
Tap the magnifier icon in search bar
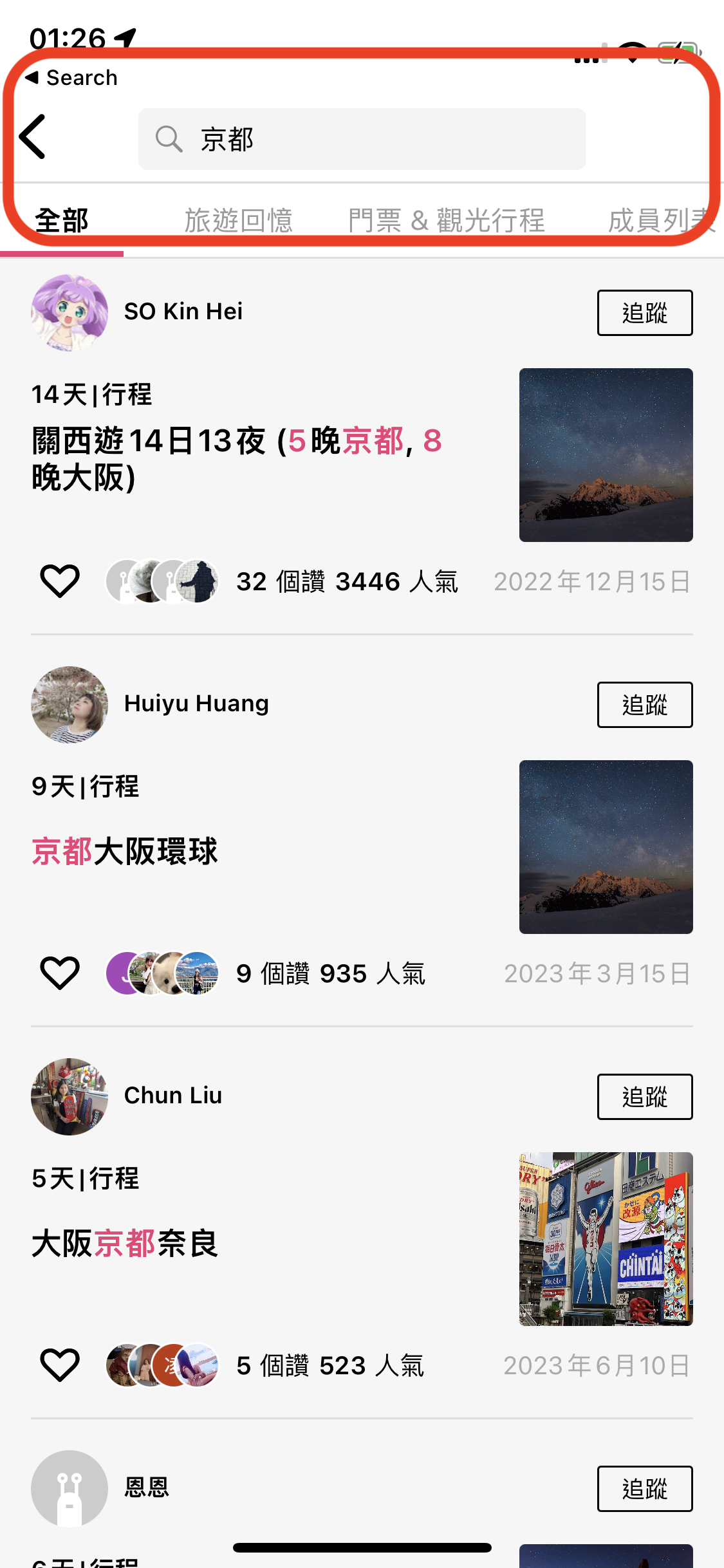[169, 138]
